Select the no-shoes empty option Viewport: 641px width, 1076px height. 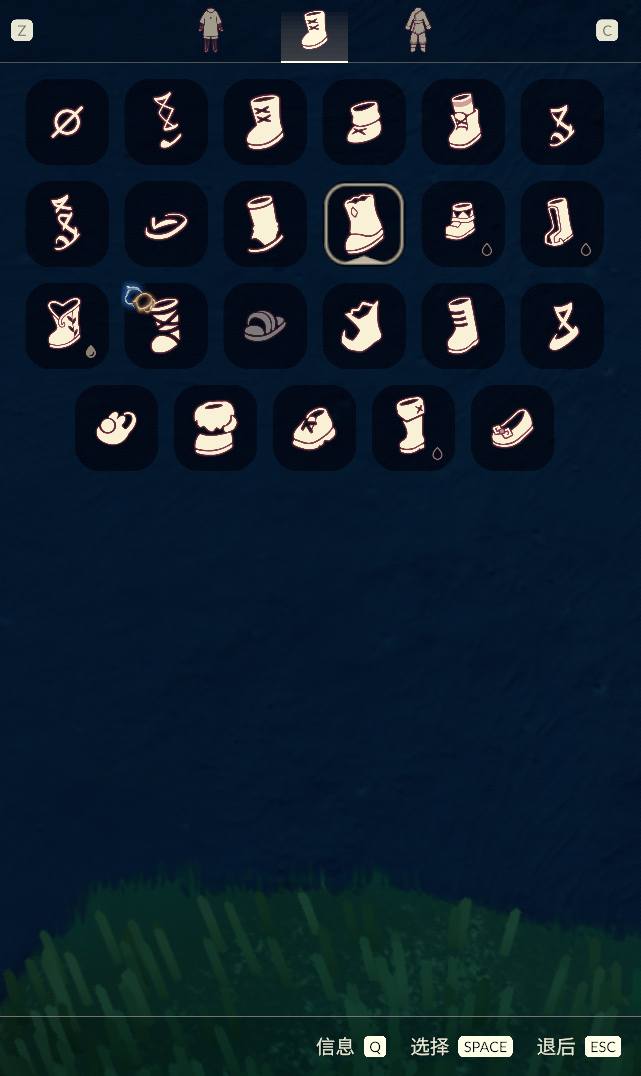67,122
